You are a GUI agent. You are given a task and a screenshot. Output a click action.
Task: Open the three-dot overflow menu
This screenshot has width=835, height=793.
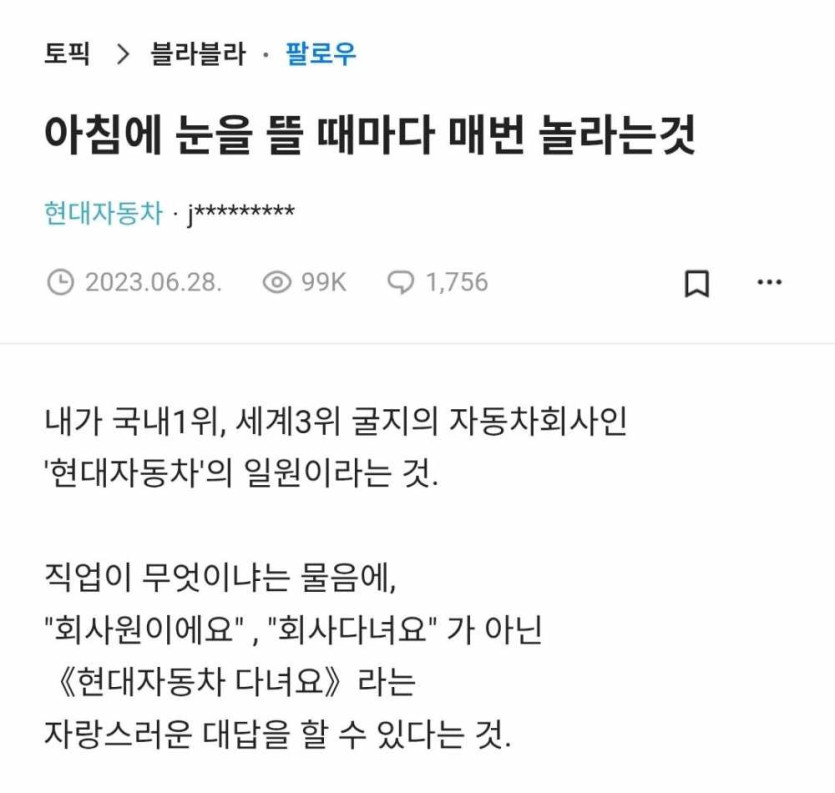pyautogui.click(x=769, y=283)
